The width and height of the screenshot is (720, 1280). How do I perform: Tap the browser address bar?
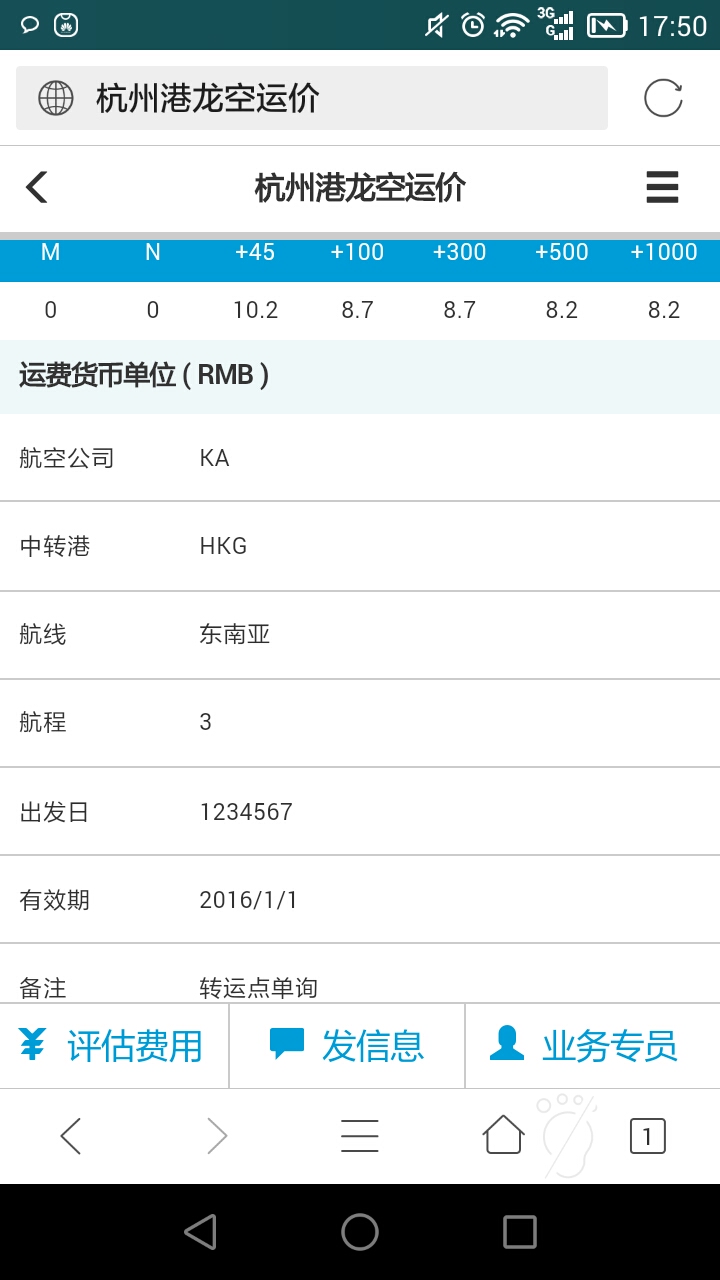coord(311,98)
